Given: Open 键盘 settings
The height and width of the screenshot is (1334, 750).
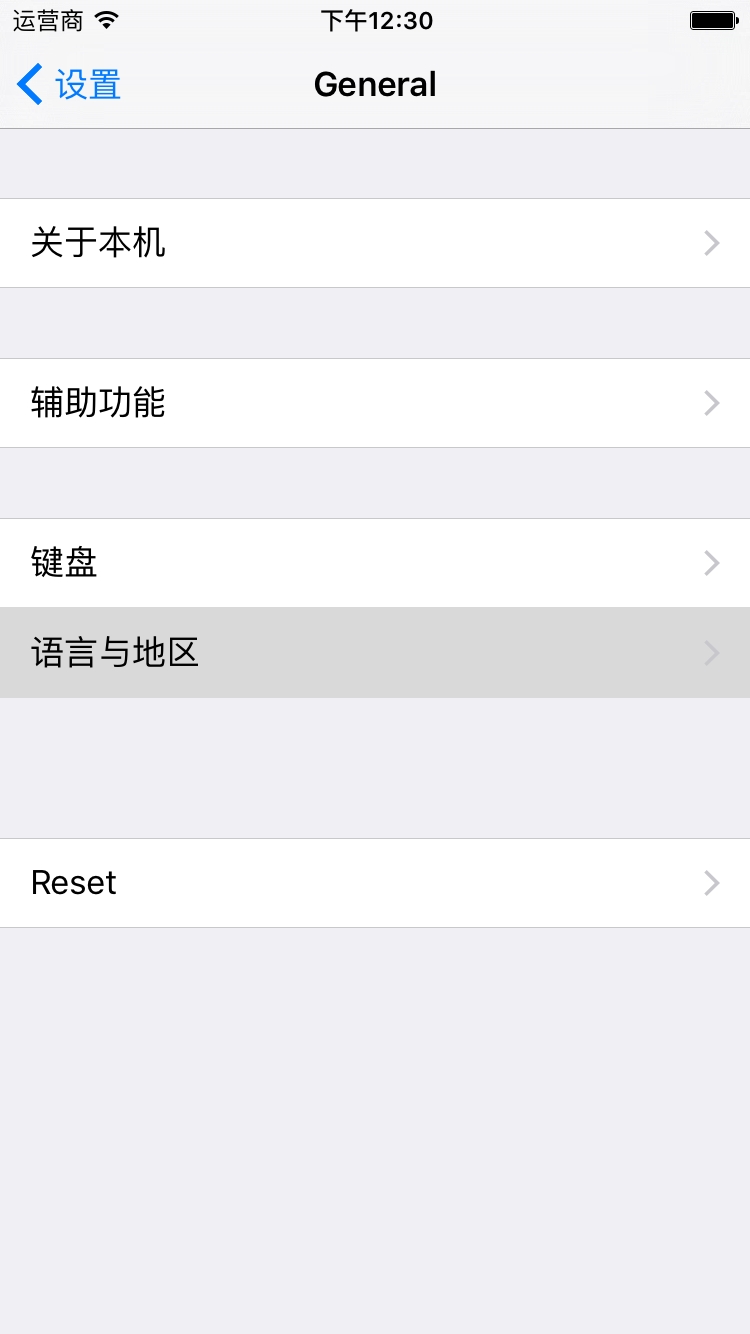Looking at the screenshot, I should (375, 563).
